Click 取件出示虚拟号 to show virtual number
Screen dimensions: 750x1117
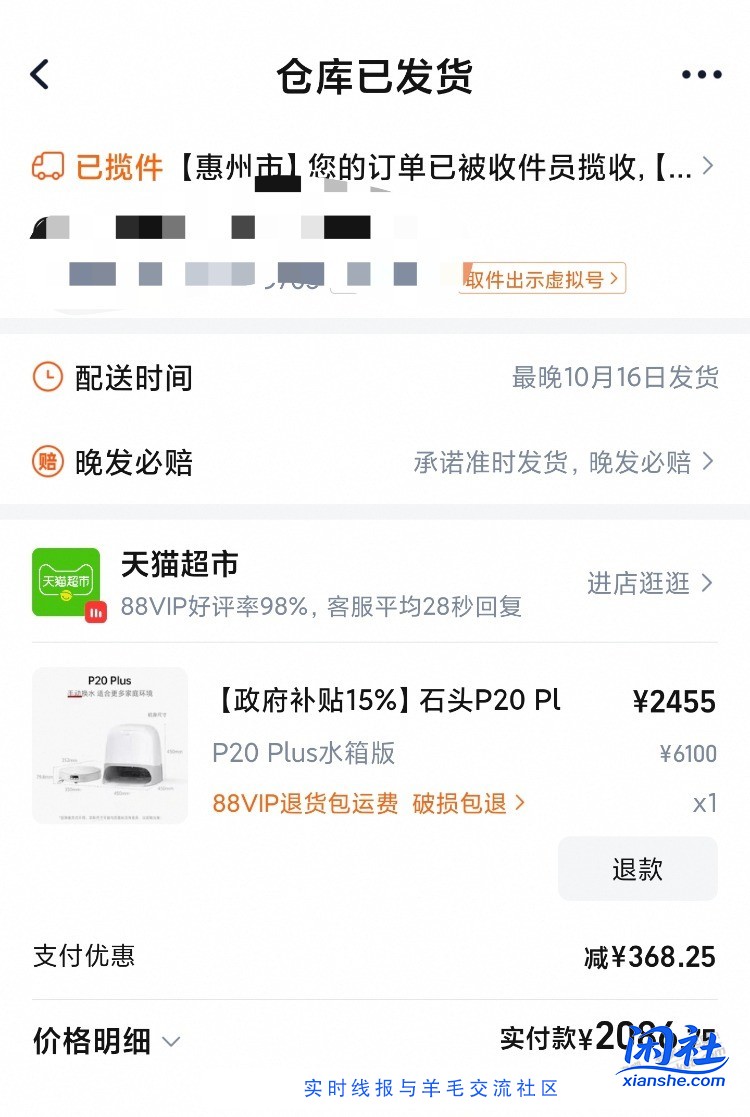(540, 279)
